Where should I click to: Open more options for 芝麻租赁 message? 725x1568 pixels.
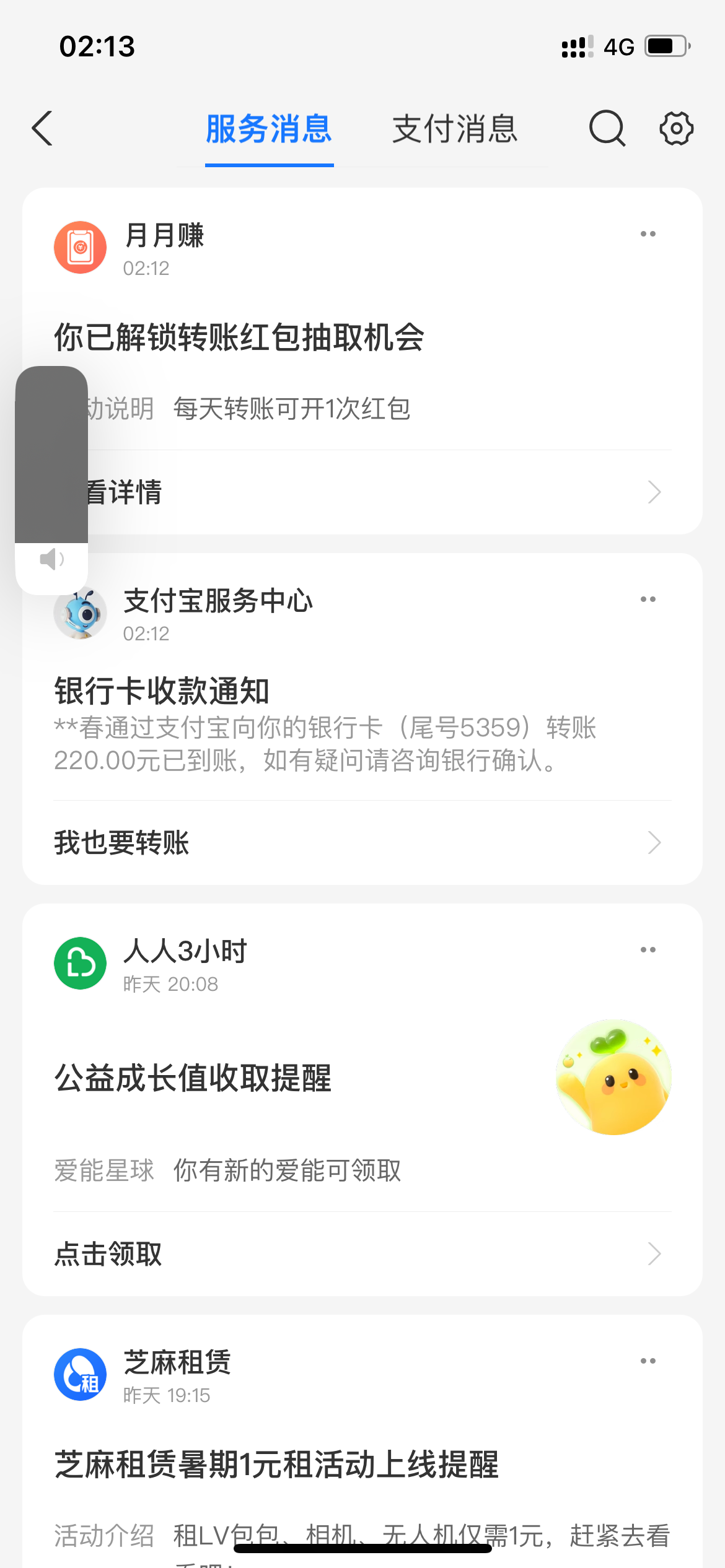pos(648,1361)
